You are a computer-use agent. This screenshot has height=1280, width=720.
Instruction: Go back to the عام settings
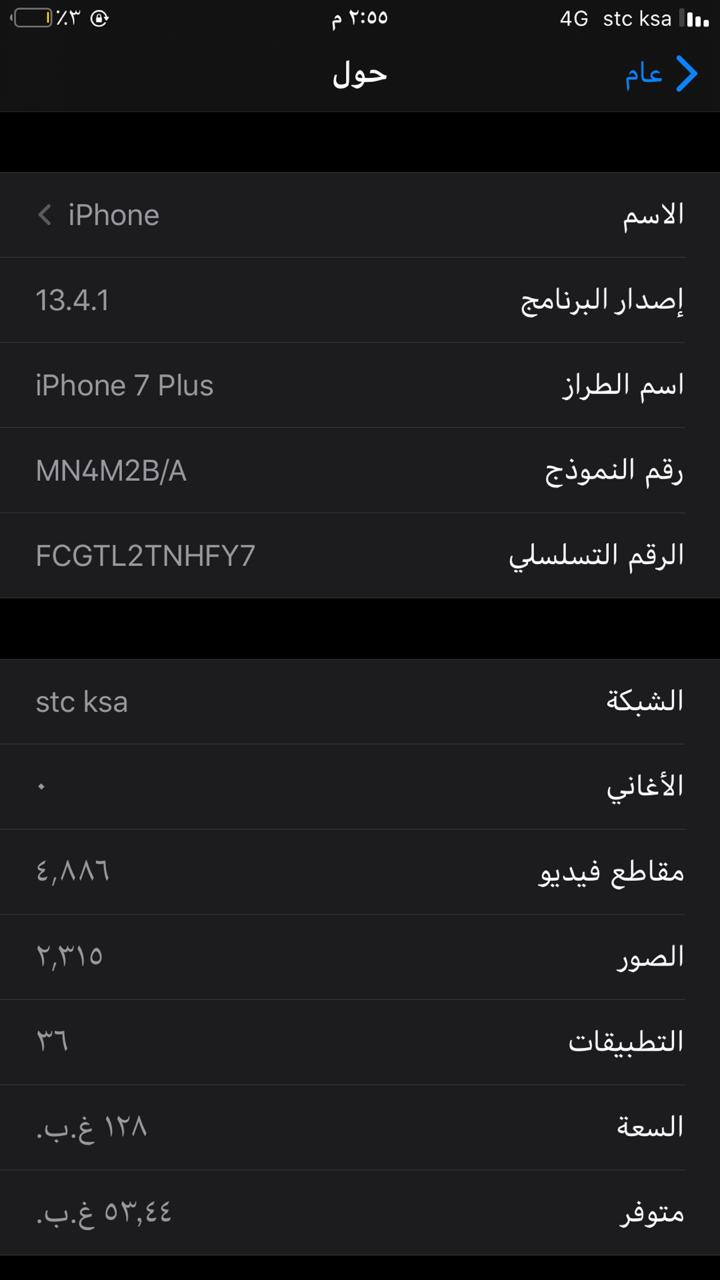click(661, 74)
